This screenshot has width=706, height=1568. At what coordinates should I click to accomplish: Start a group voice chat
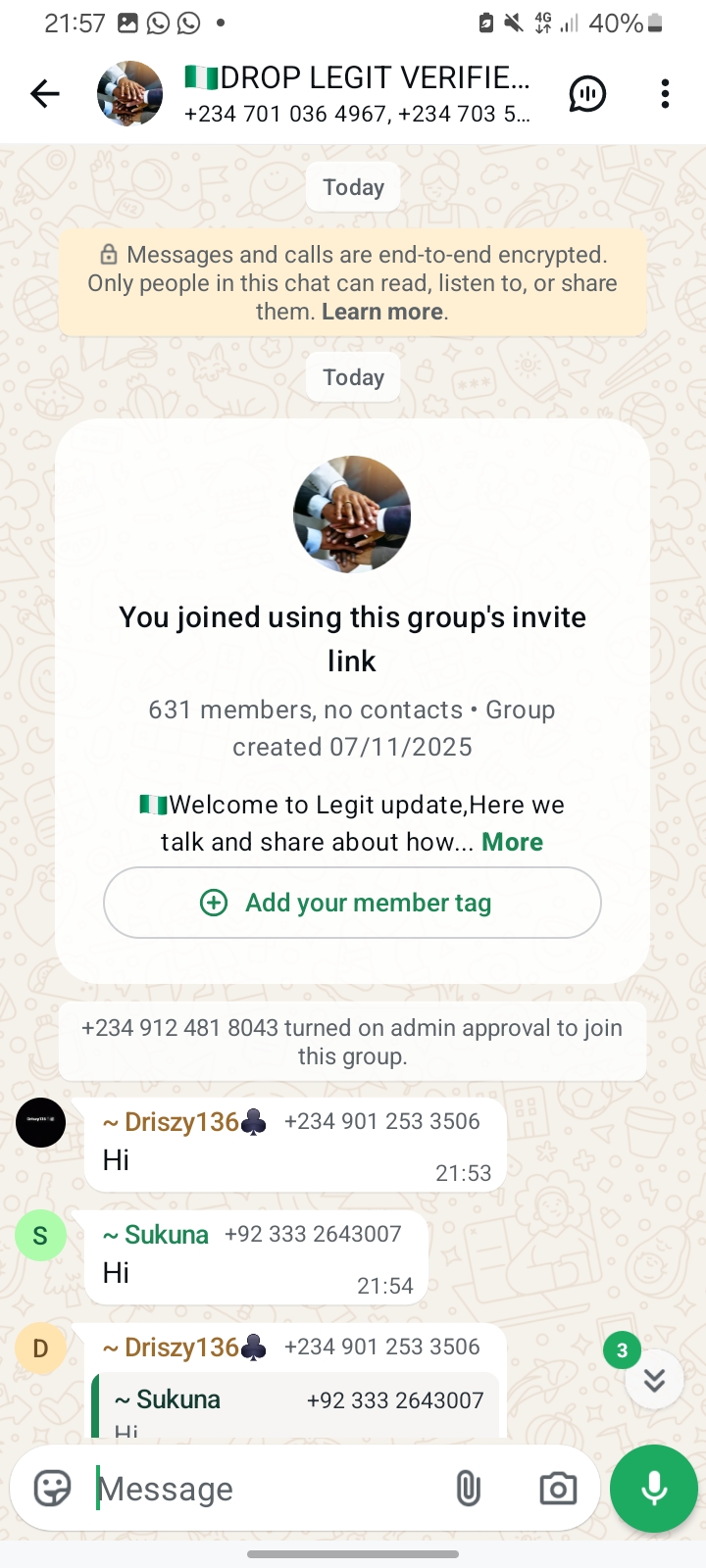pos(587,94)
